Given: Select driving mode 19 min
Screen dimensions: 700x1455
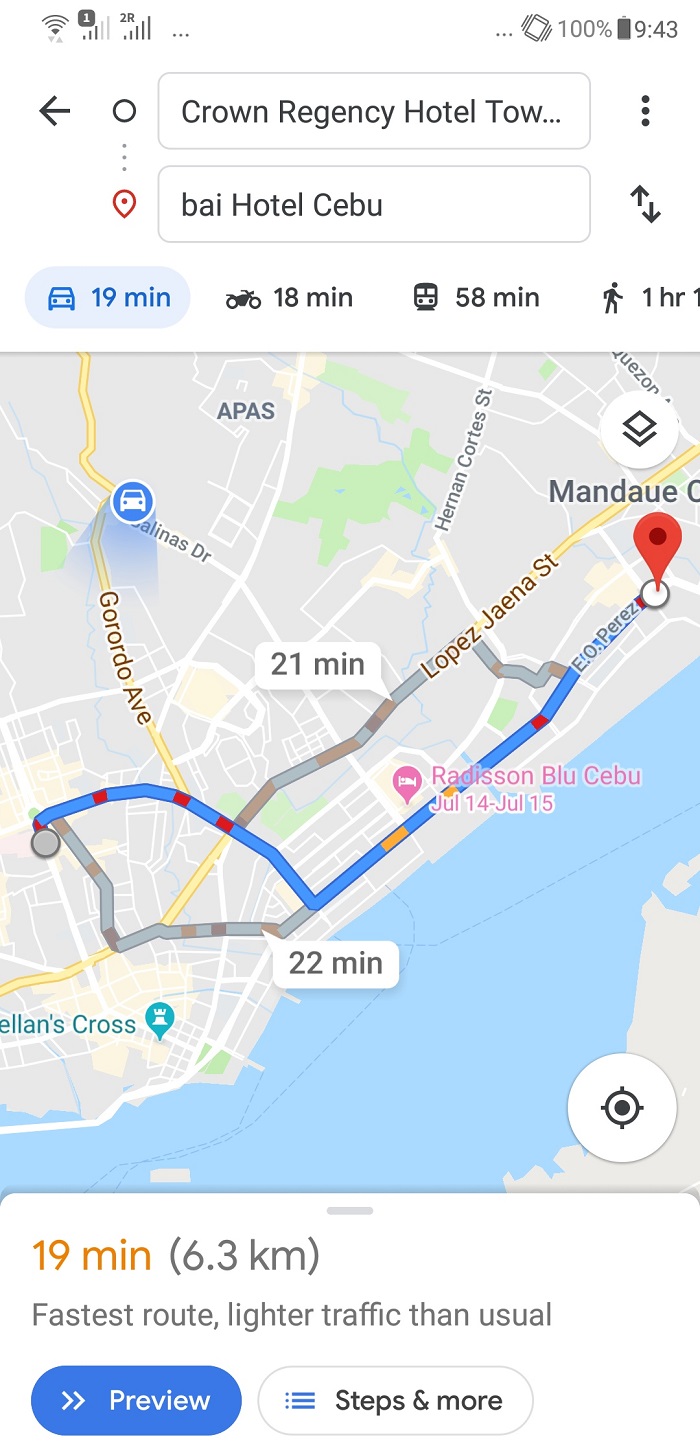Looking at the screenshot, I should tap(109, 298).
